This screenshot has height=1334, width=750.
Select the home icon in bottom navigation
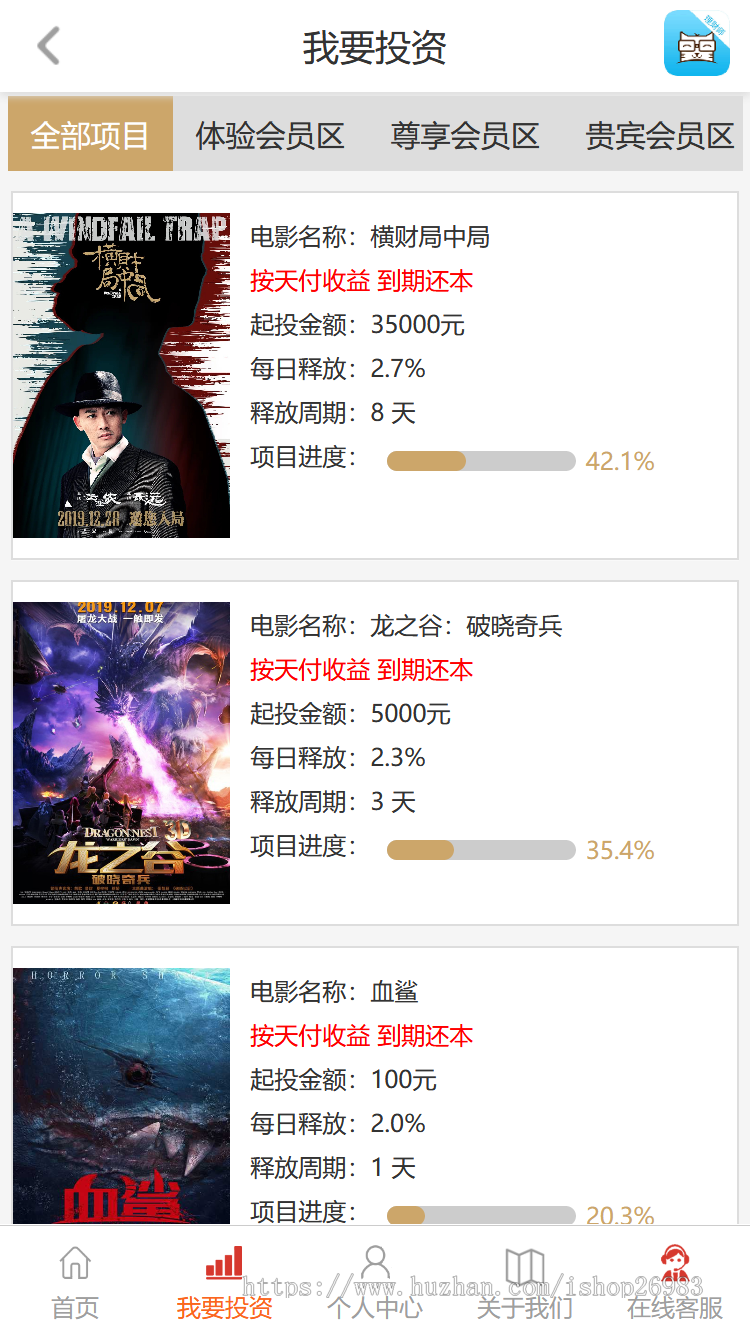click(x=74, y=1265)
